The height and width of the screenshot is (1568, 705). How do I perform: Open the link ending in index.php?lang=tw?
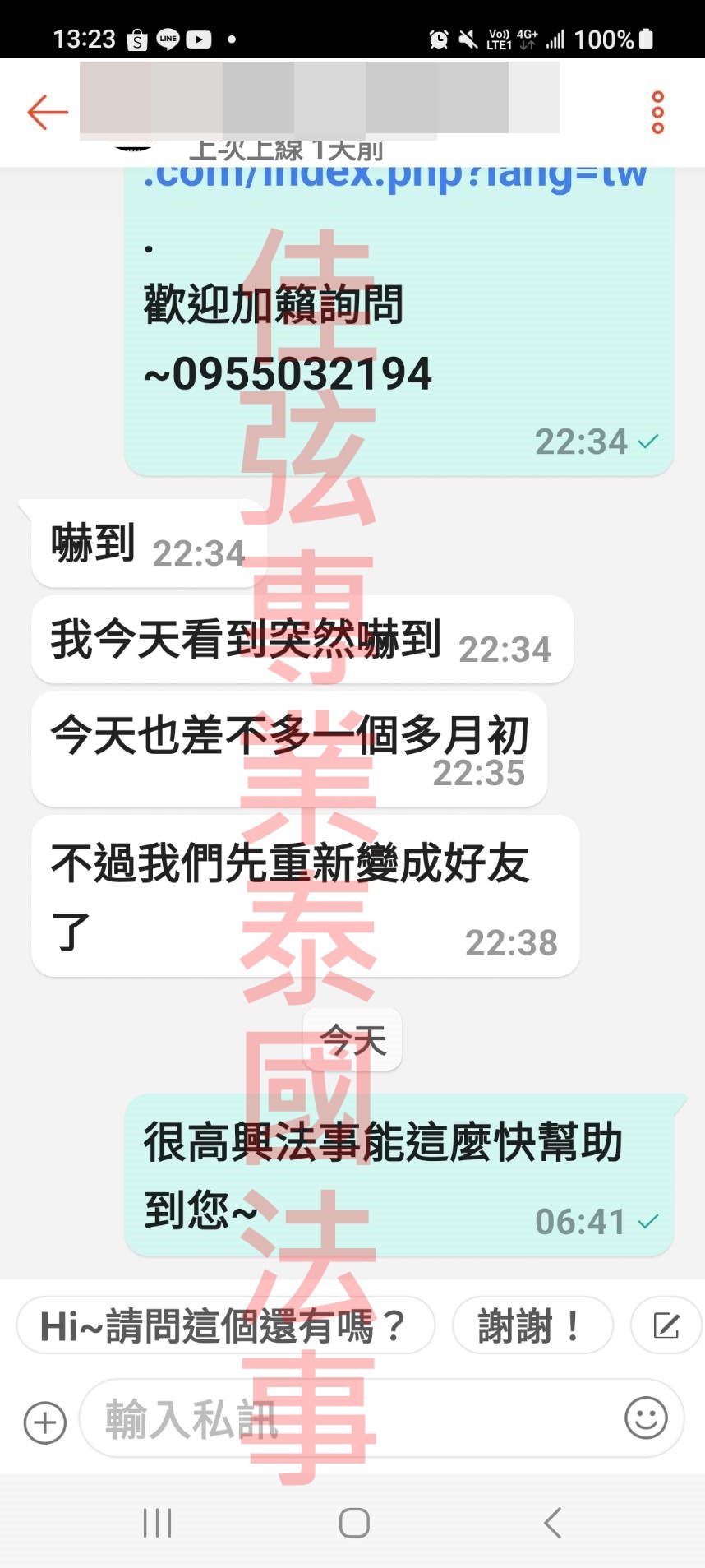click(394, 177)
